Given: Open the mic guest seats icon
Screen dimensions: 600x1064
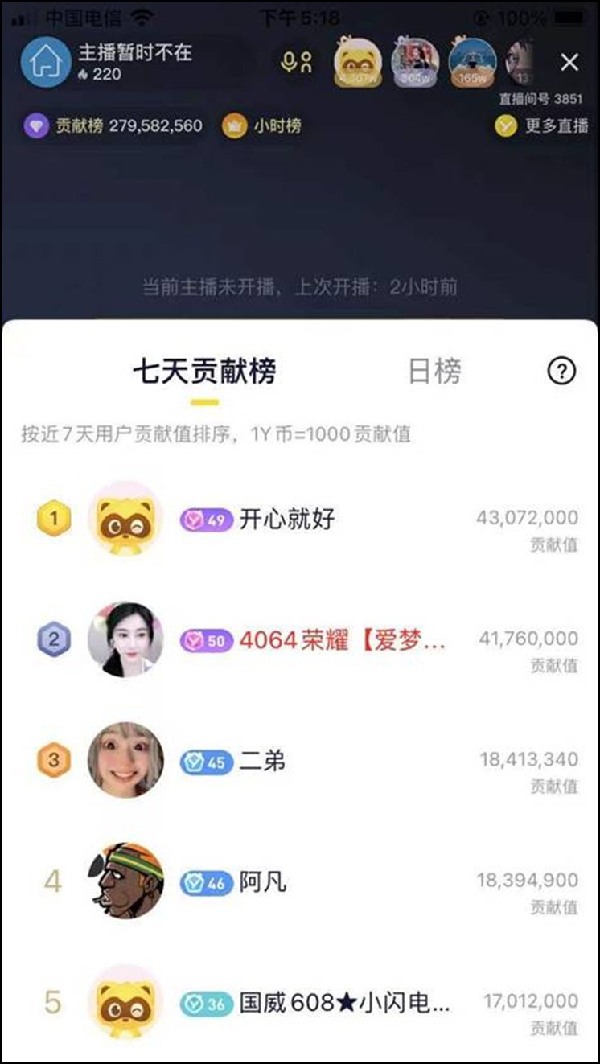Looking at the screenshot, I should tap(297, 62).
